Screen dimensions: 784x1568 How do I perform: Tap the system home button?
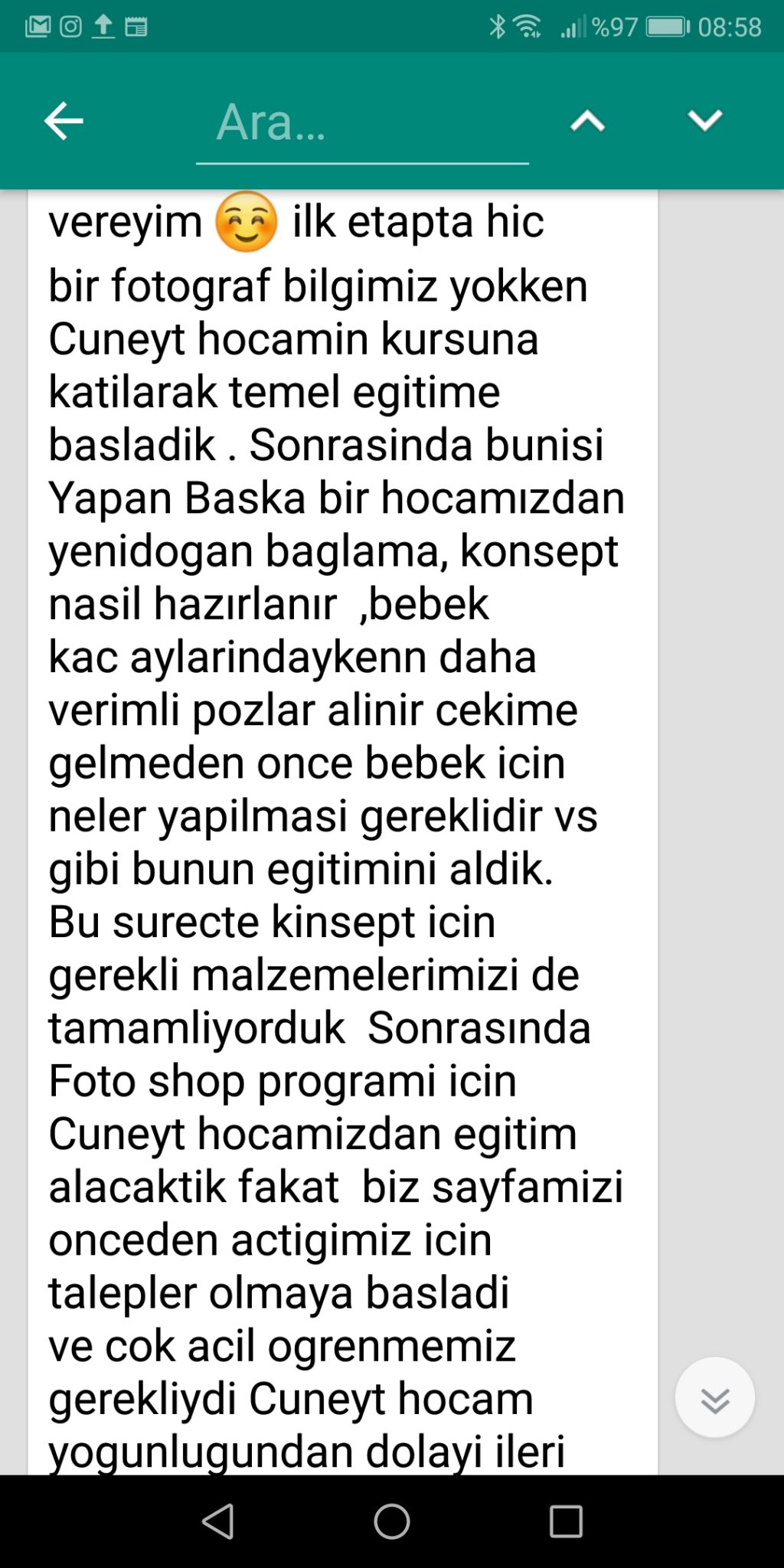(x=392, y=1521)
